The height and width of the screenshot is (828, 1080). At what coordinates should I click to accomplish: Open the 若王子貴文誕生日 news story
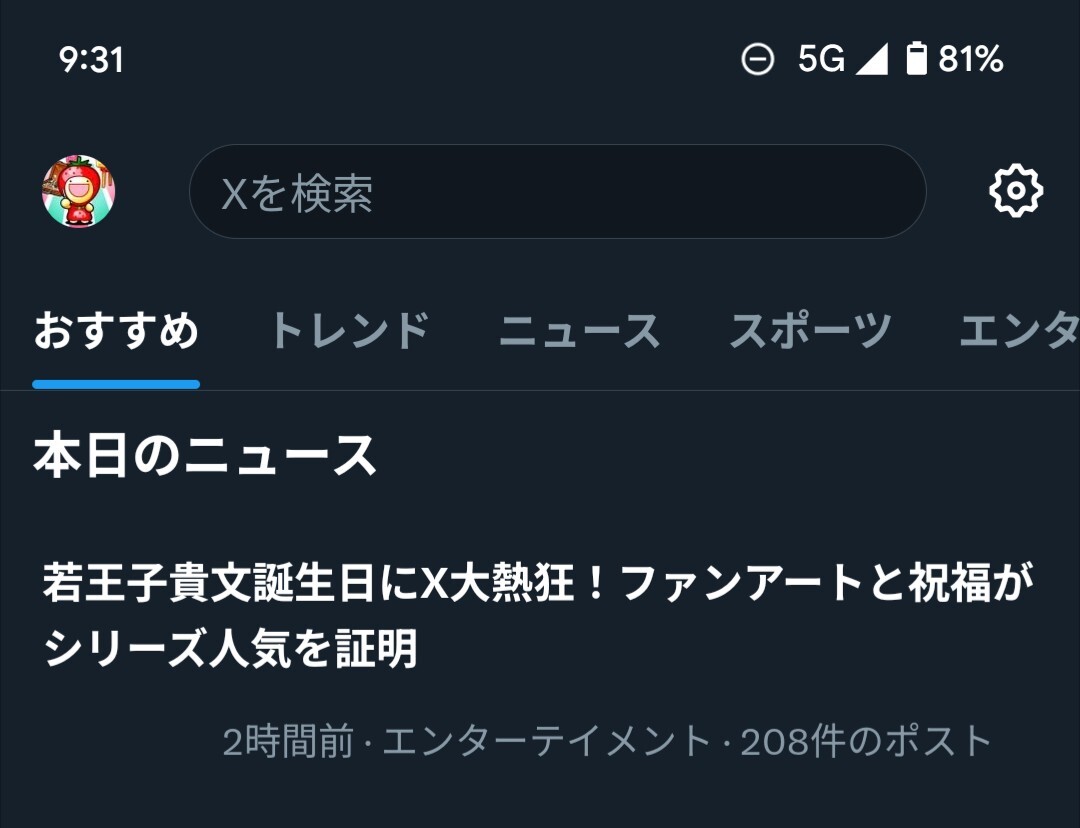click(x=538, y=616)
